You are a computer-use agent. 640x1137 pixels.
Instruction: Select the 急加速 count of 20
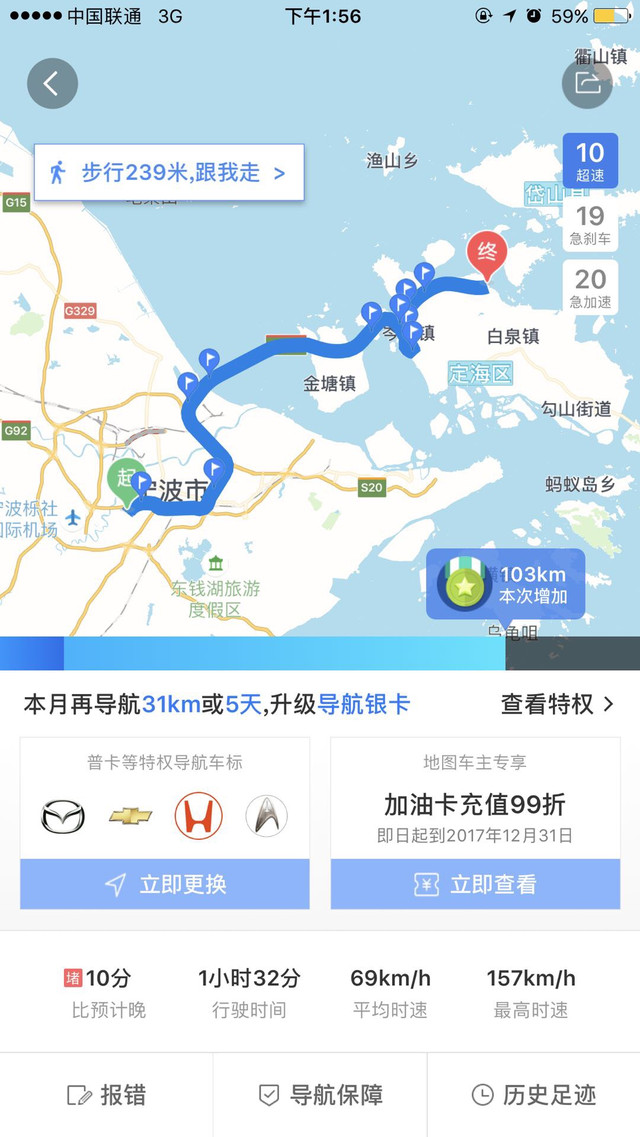tap(590, 287)
